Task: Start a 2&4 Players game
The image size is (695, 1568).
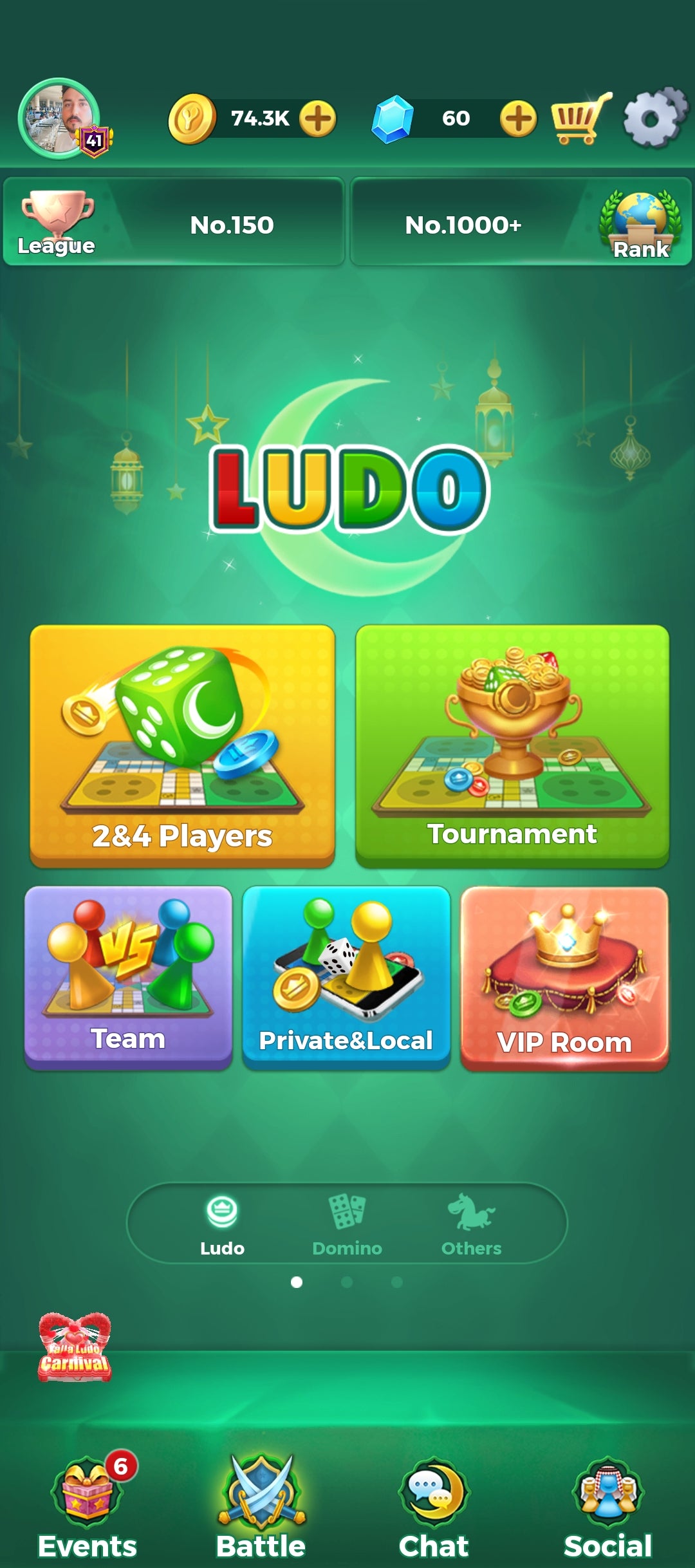Action: [182, 745]
